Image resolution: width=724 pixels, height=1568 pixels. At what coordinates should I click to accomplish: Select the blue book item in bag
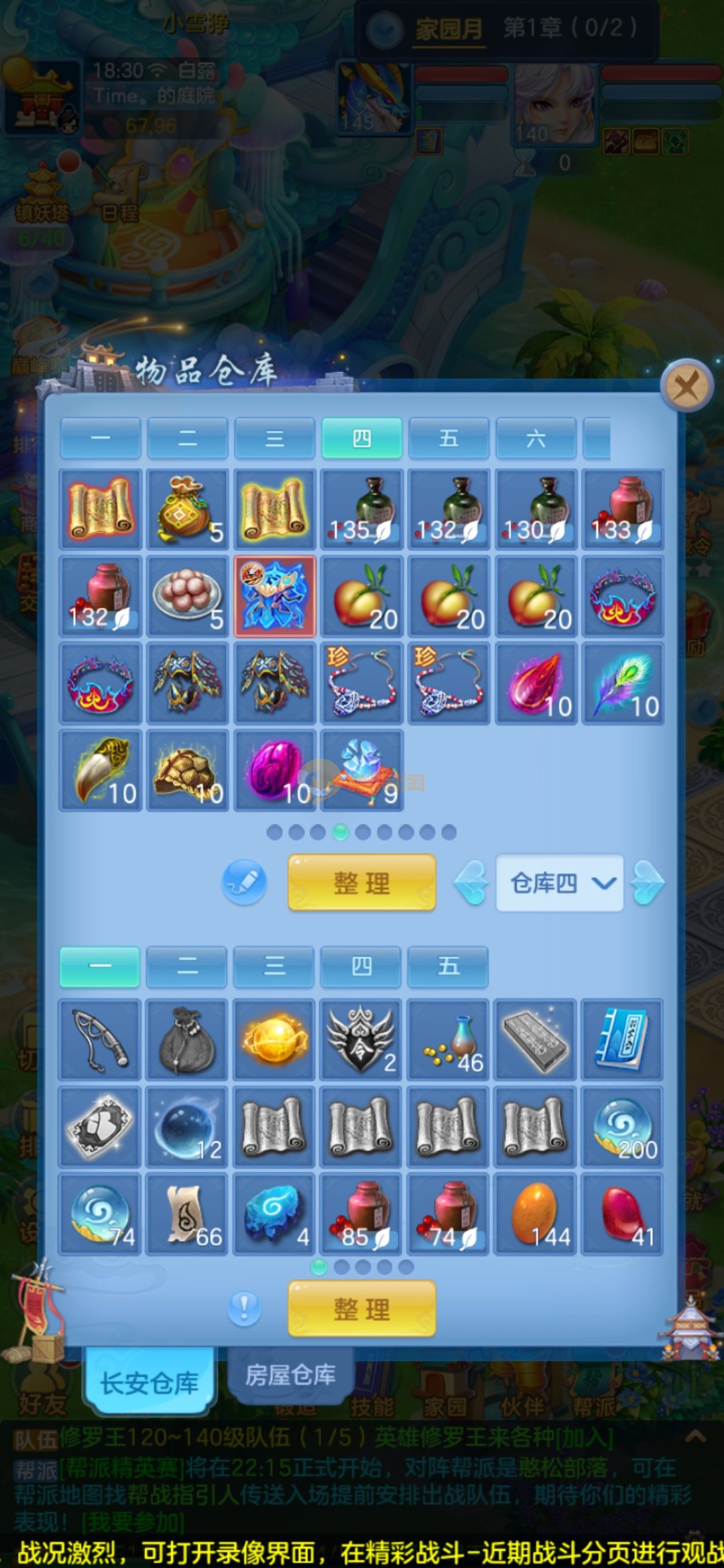622,1039
